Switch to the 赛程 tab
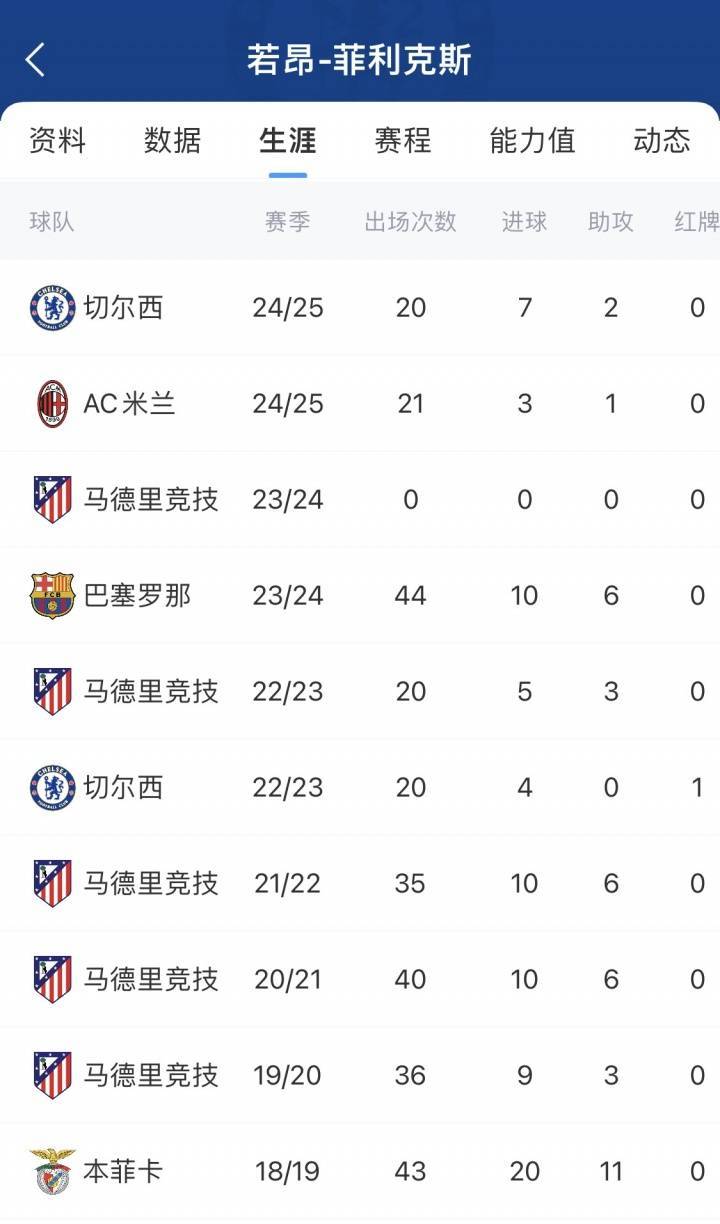720x1224 pixels. coord(403,140)
